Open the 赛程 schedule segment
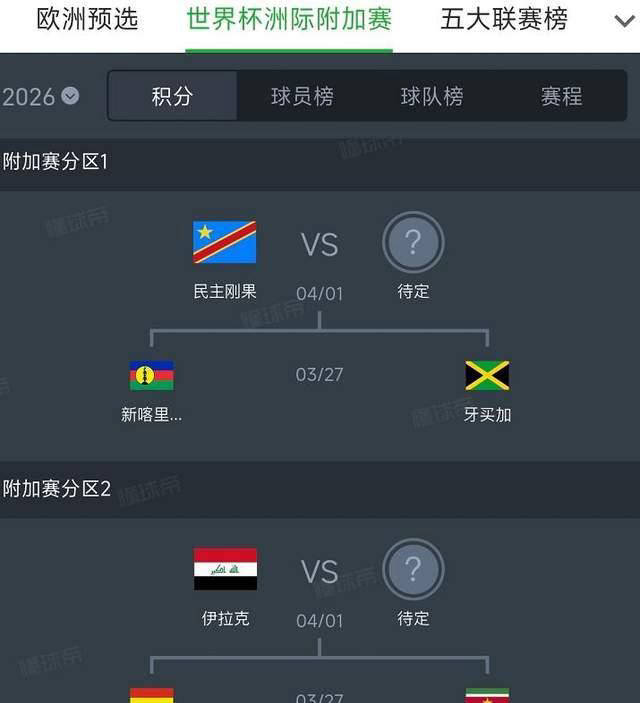Screen dimensions: 640x703 pos(561,96)
